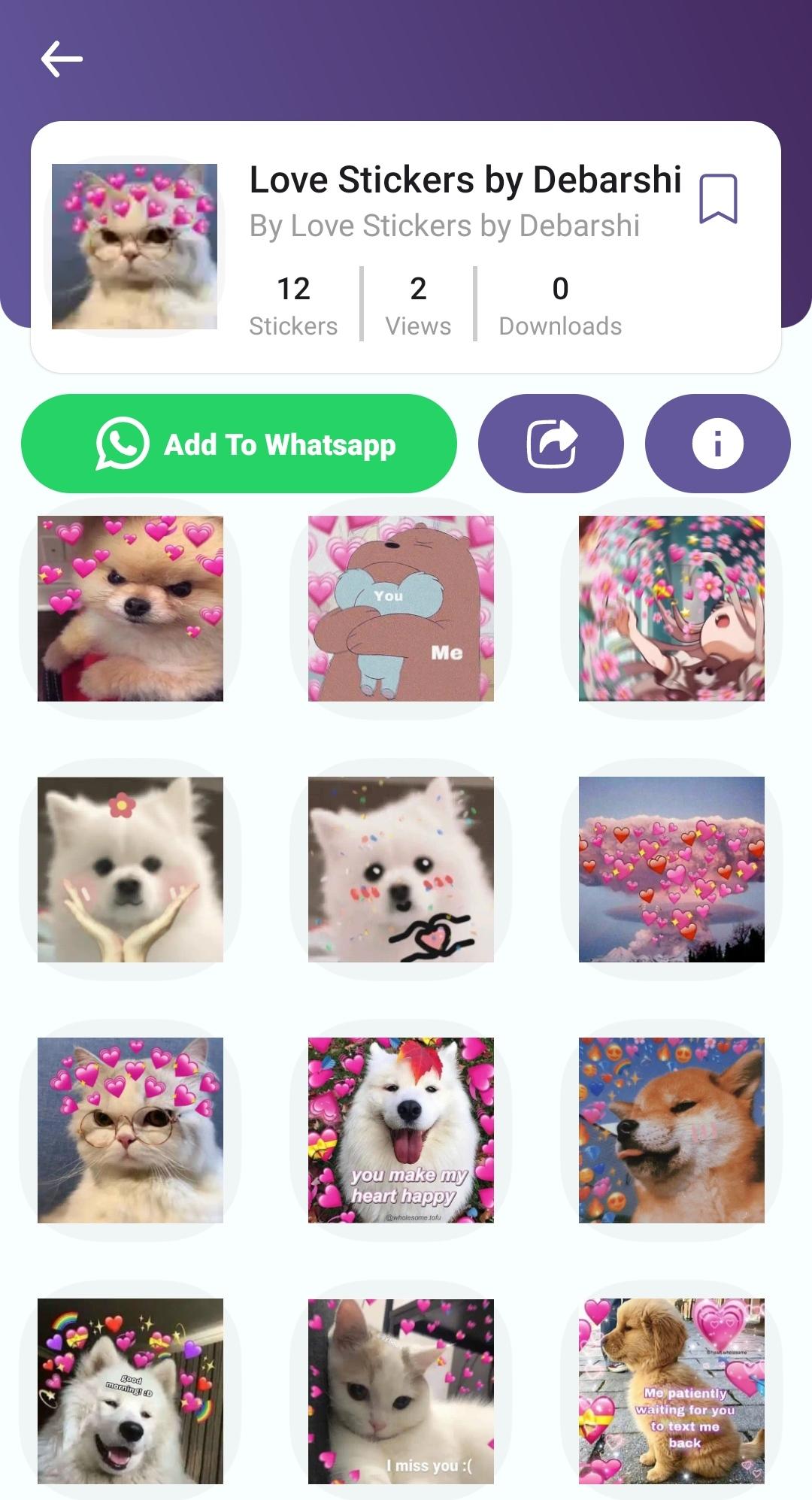Open the bear hugging 'You Me' sticker

(401, 608)
